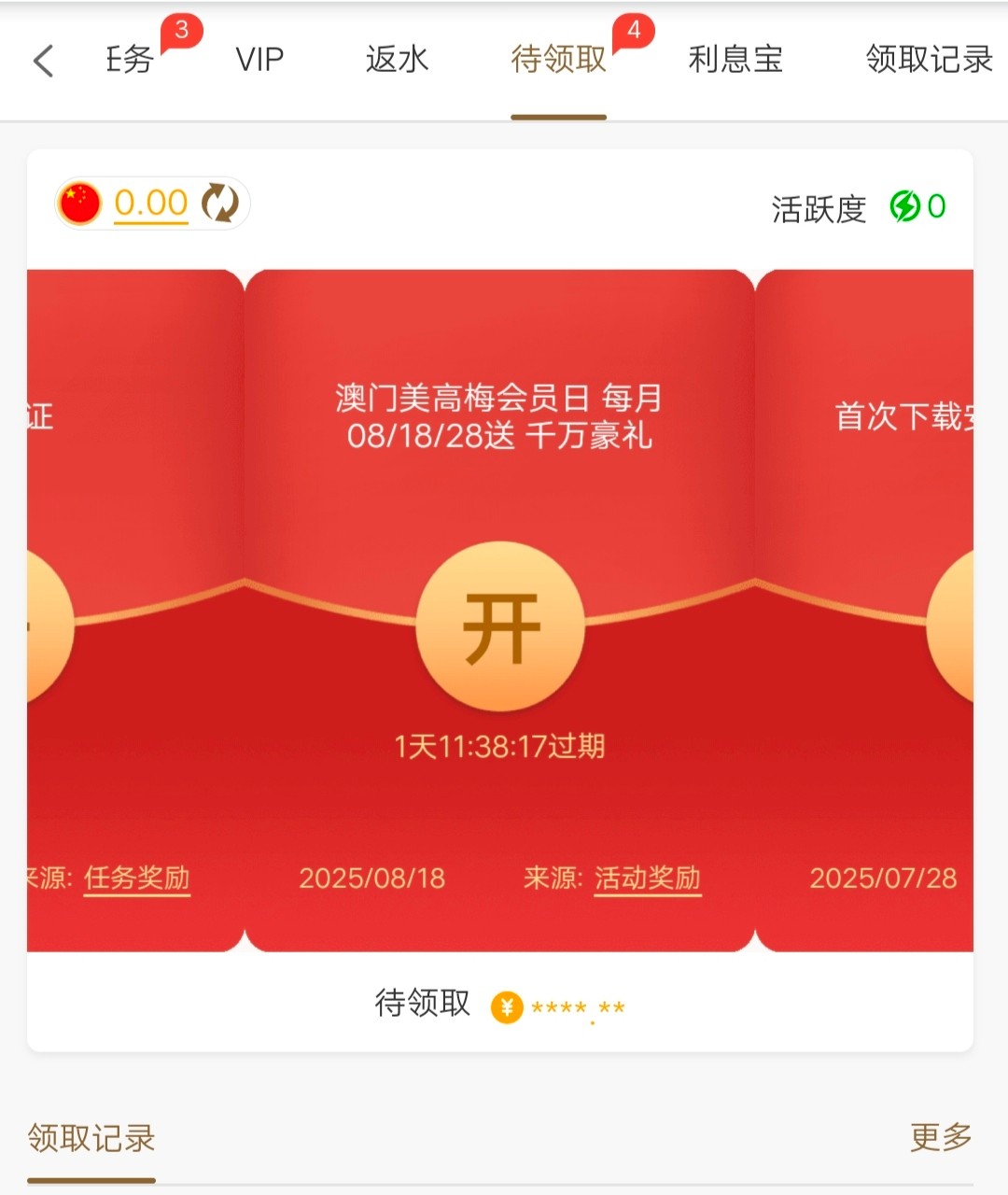Go back using the top-left arrow
The height and width of the screenshot is (1195, 1008).
click(x=43, y=62)
